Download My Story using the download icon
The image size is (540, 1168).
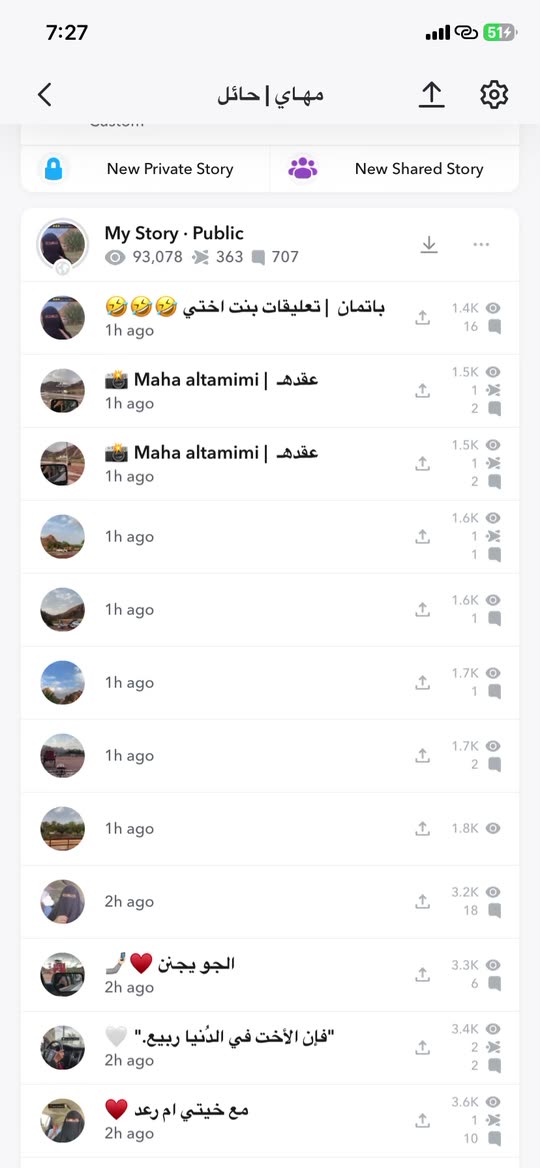coord(429,244)
